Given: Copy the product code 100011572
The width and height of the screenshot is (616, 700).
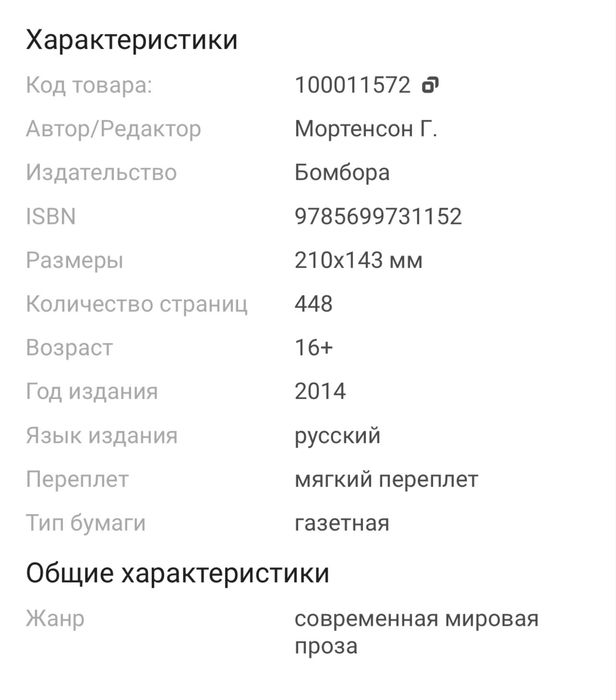Looking at the screenshot, I should [430, 85].
